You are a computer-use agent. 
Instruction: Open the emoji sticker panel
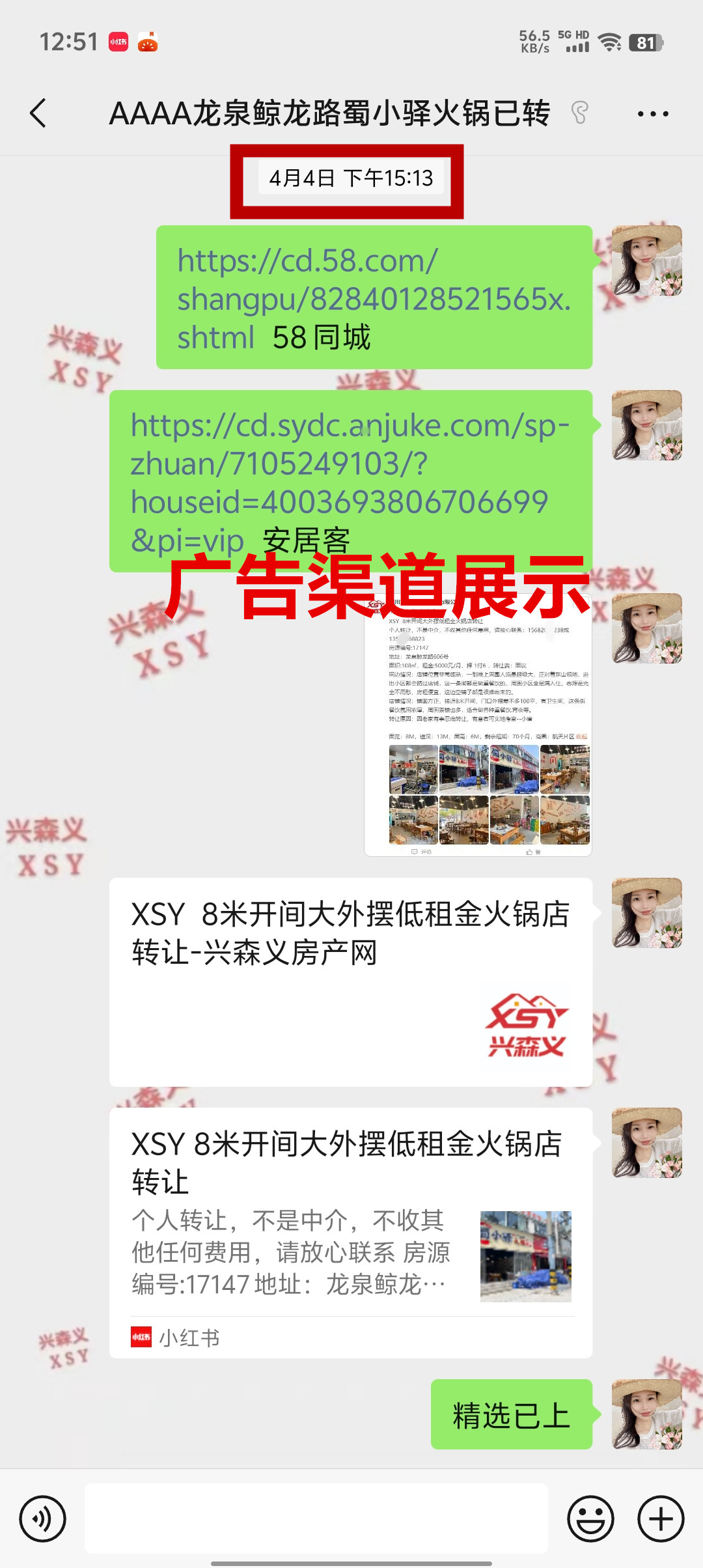tap(590, 1519)
